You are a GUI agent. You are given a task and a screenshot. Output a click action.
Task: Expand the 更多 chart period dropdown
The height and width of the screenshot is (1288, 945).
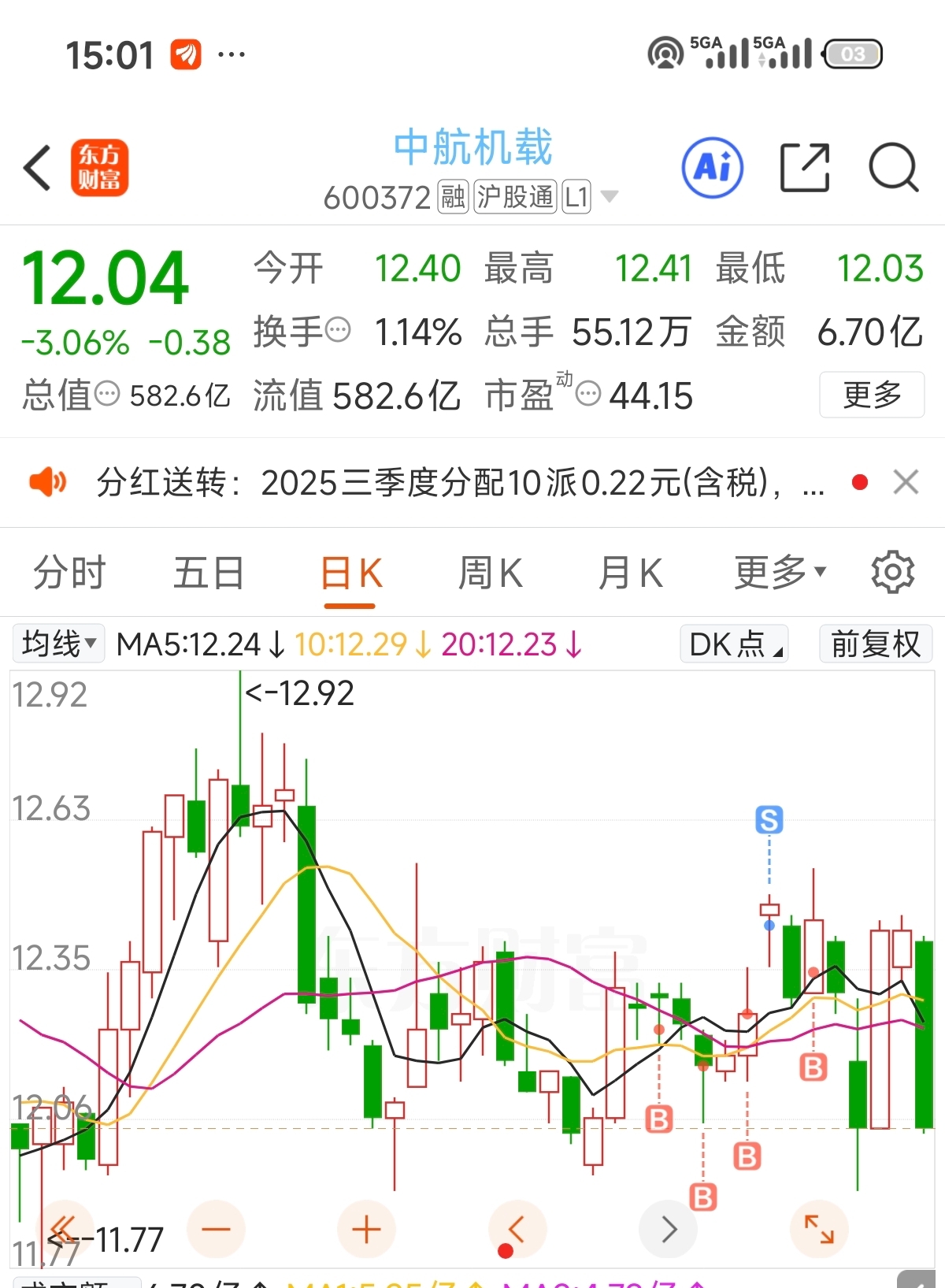click(780, 573)
